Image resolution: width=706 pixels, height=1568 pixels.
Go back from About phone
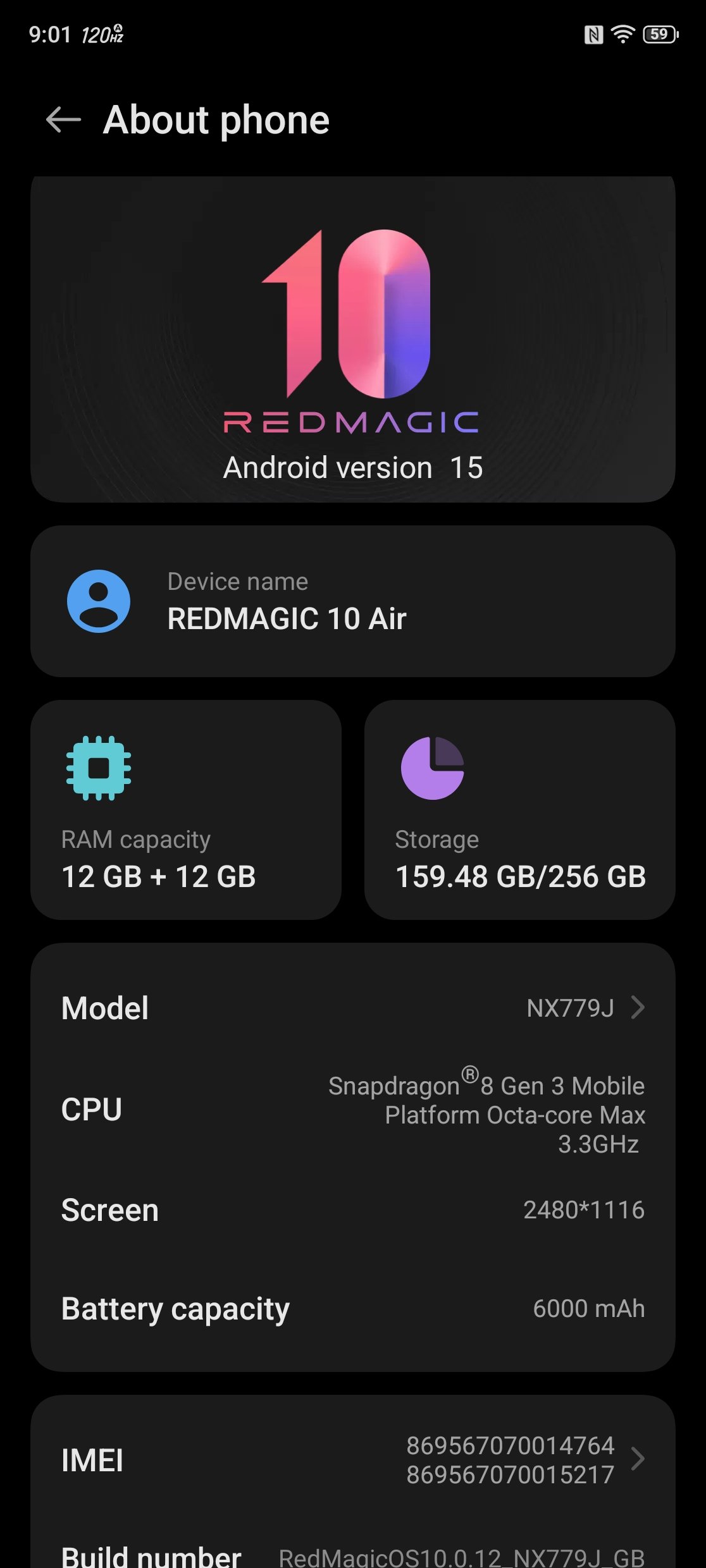point(63,120)
